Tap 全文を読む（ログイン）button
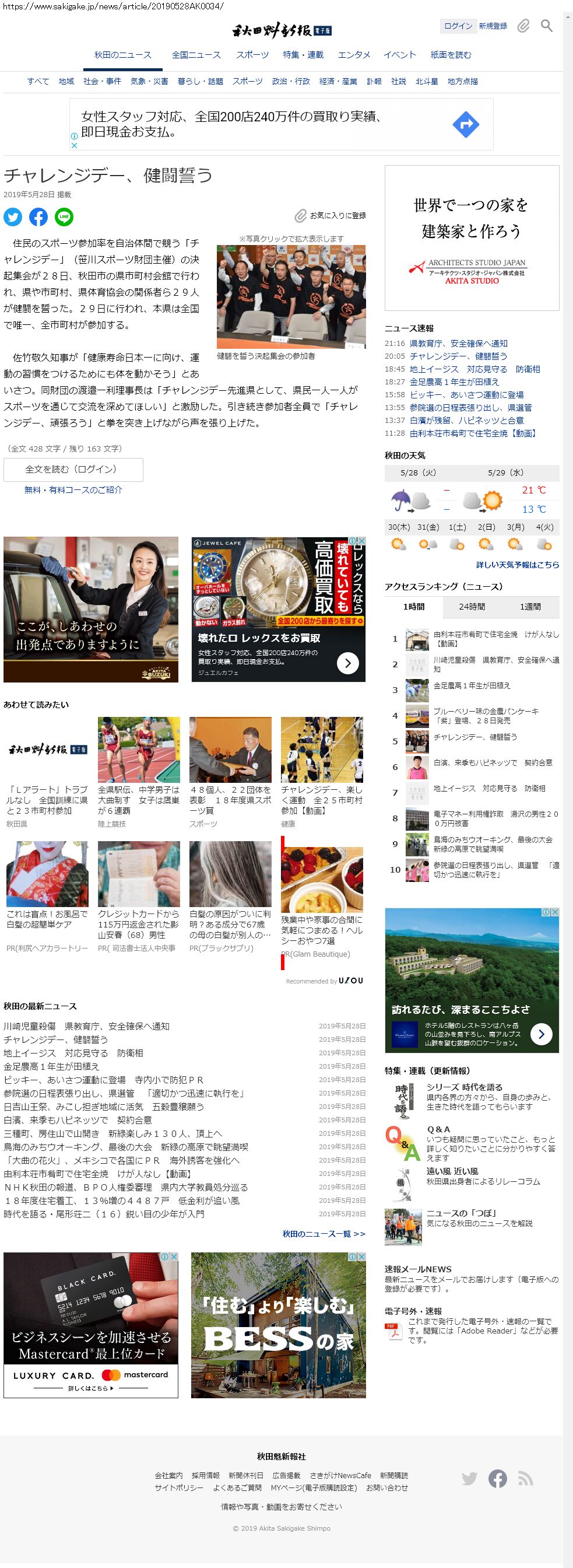This screenshot has height=1568, width=573. point(73,470)
